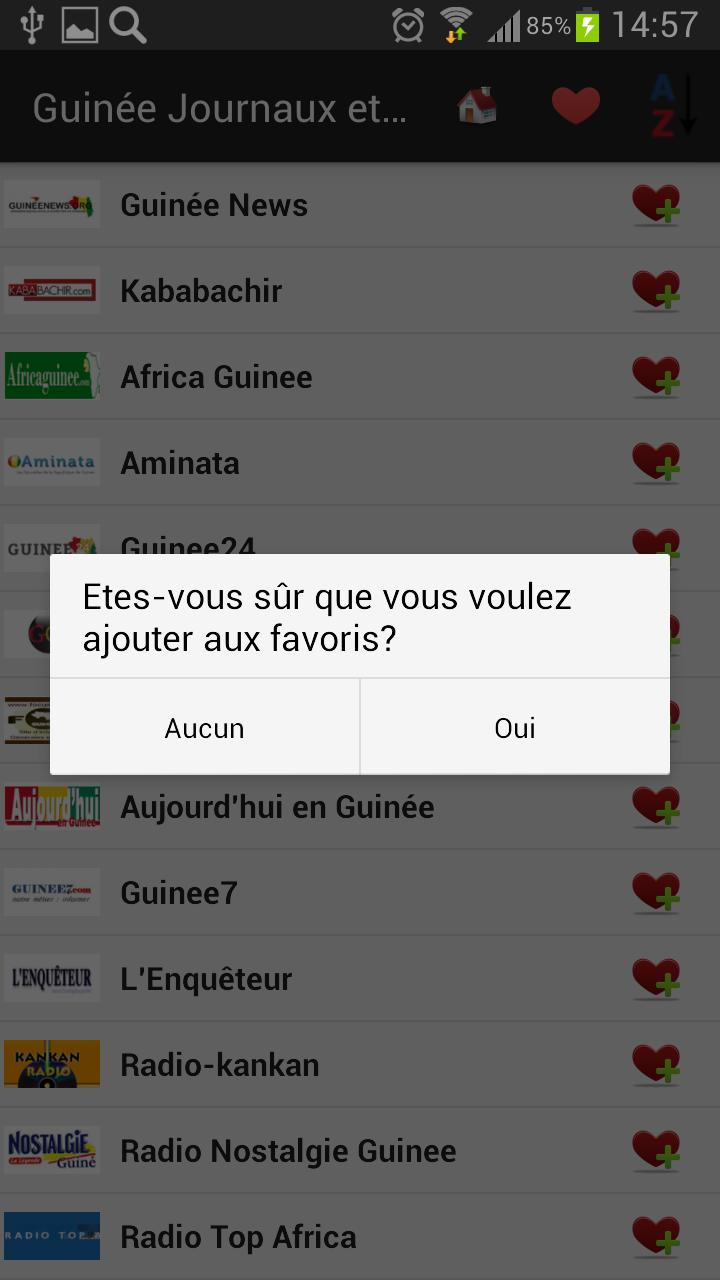The image size is (720, 1280).
Task: Add Radio Top Africa to favorites
Action: click(657, 1236)
